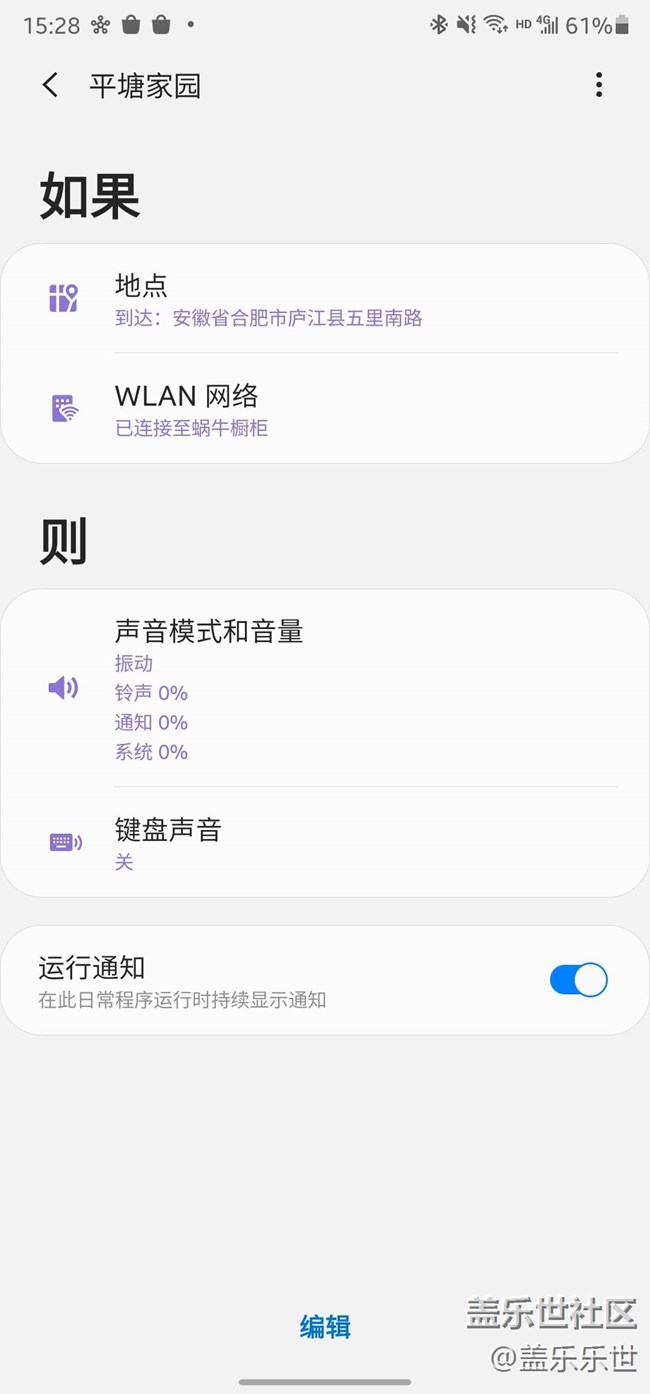Open the WLAN 网络 condition
This screenshot has height=1394, width=650.
pyautogui.click(x=324, y=409)
